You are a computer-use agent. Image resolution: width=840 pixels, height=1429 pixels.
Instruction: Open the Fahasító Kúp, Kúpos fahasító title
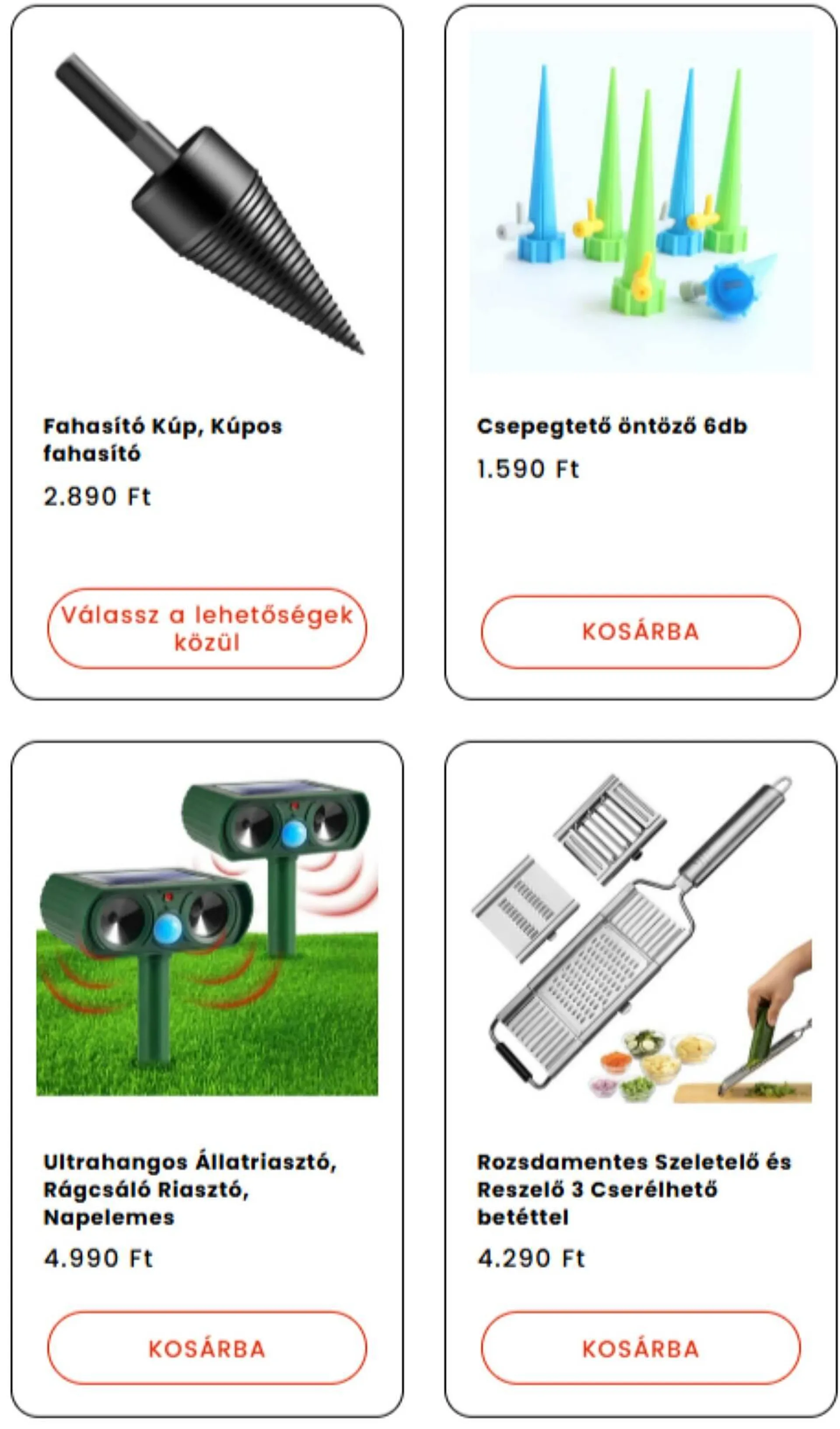[162, 439]
